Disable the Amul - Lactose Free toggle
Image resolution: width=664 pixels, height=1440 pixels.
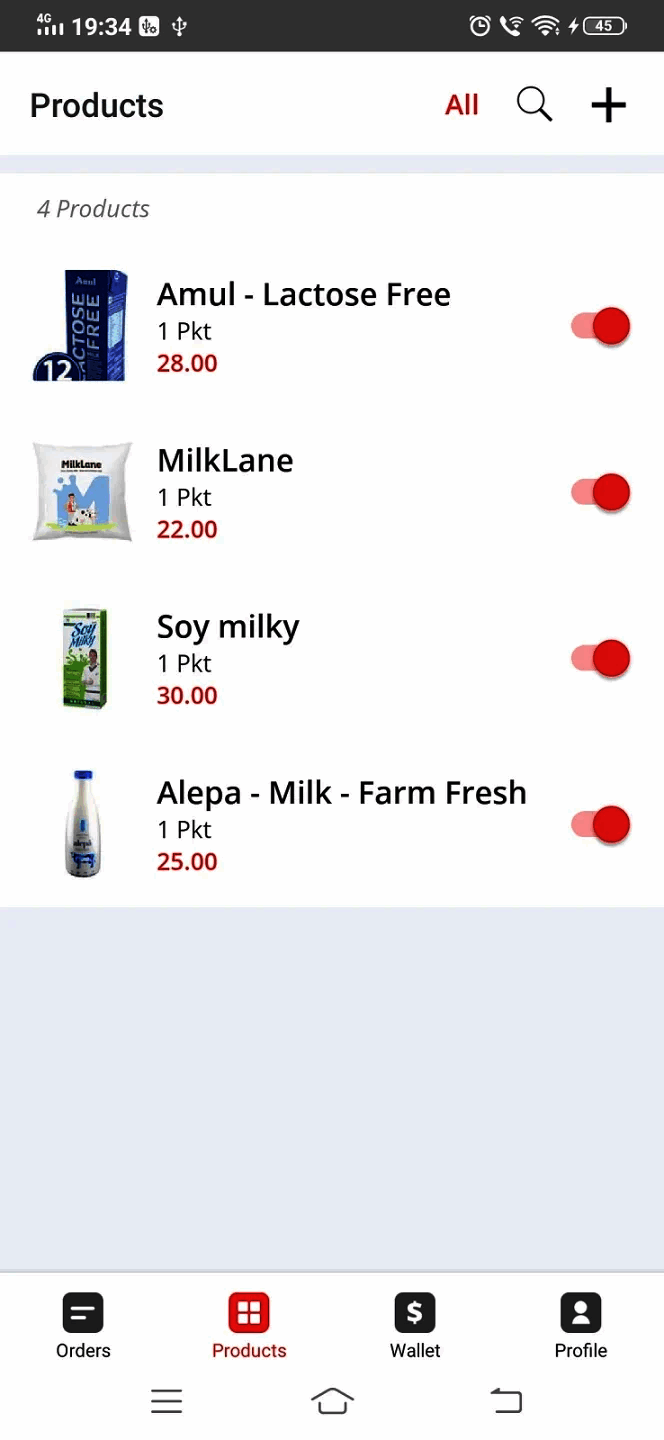coord(601,326)
